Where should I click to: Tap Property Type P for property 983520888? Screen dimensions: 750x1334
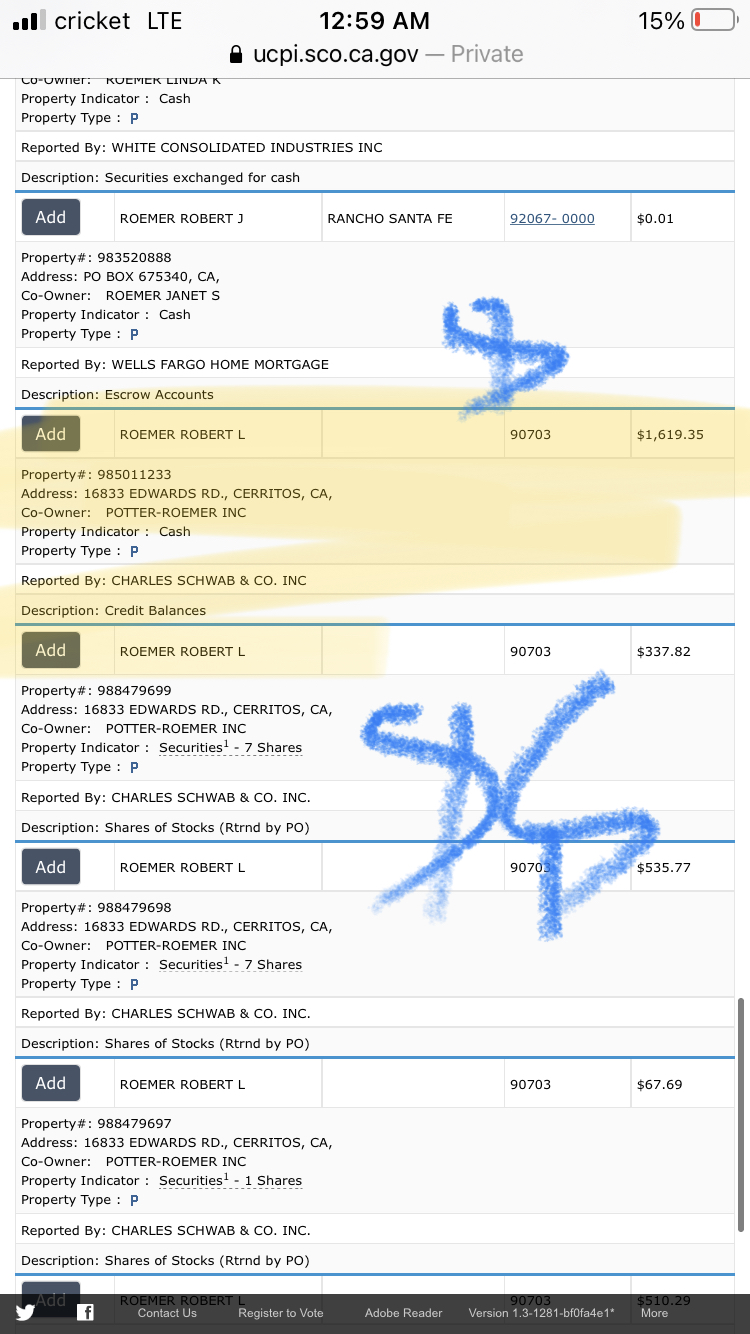pyautogui.click(x=134, y=334)
